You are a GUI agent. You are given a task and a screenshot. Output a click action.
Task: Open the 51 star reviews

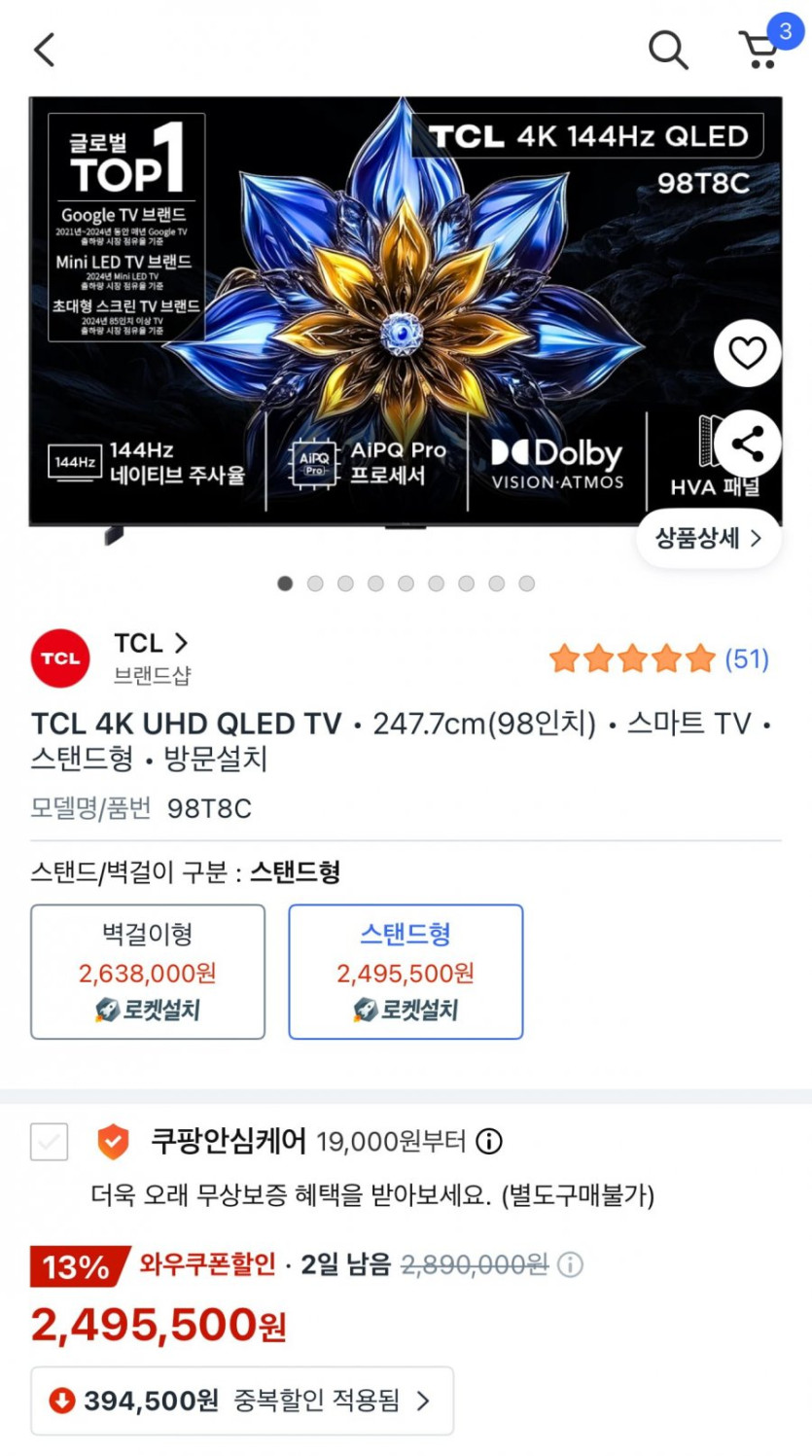[x=658, y=659]
